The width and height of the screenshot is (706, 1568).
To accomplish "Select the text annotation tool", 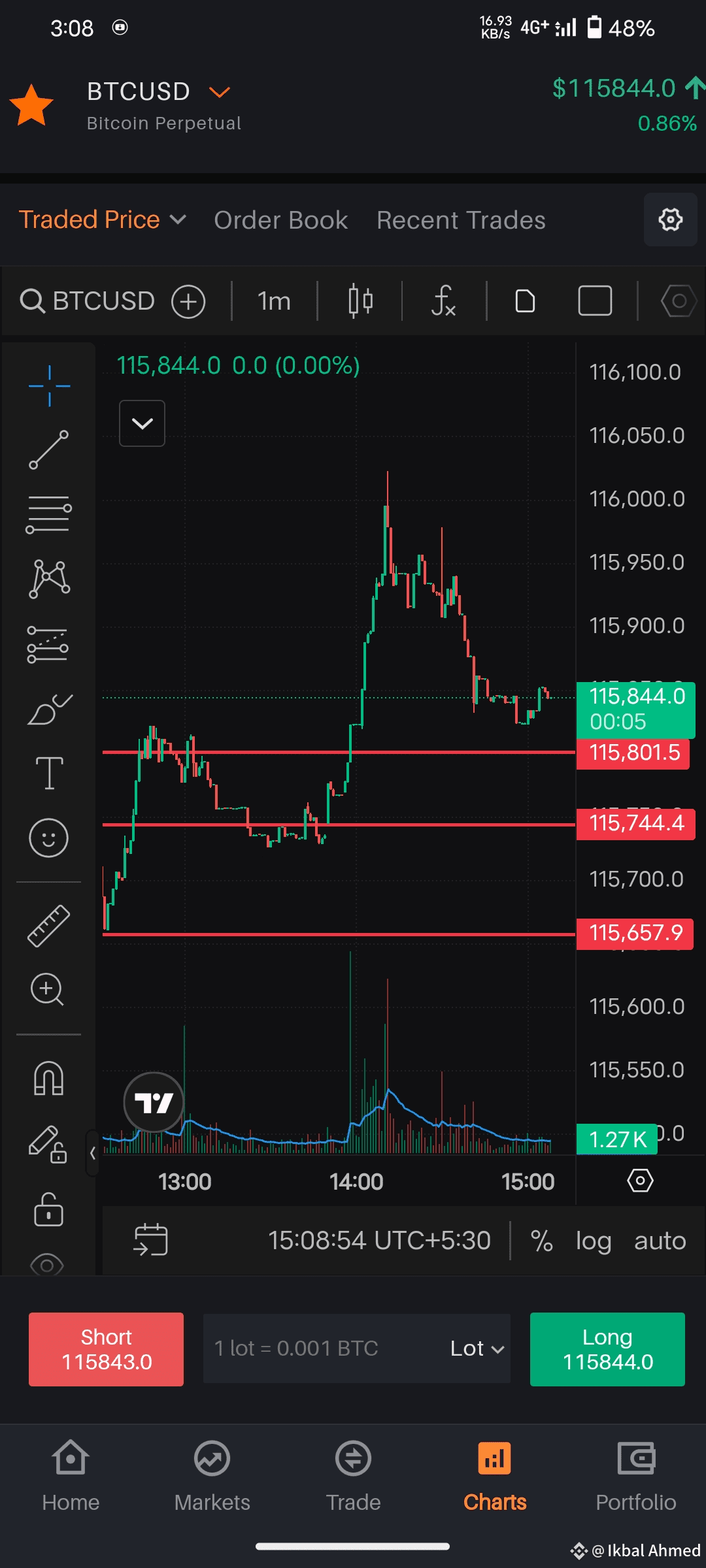I will (x=49, y=774).
